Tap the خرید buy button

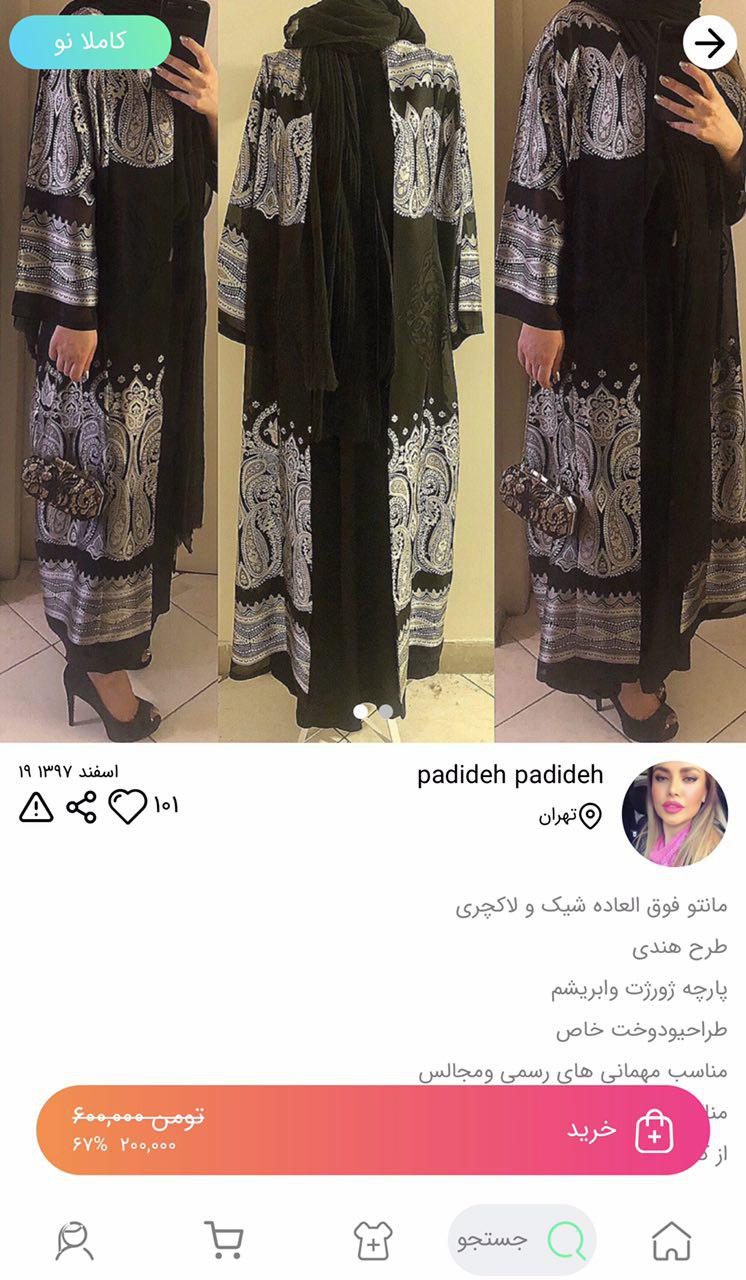(x=622, y=1130)
